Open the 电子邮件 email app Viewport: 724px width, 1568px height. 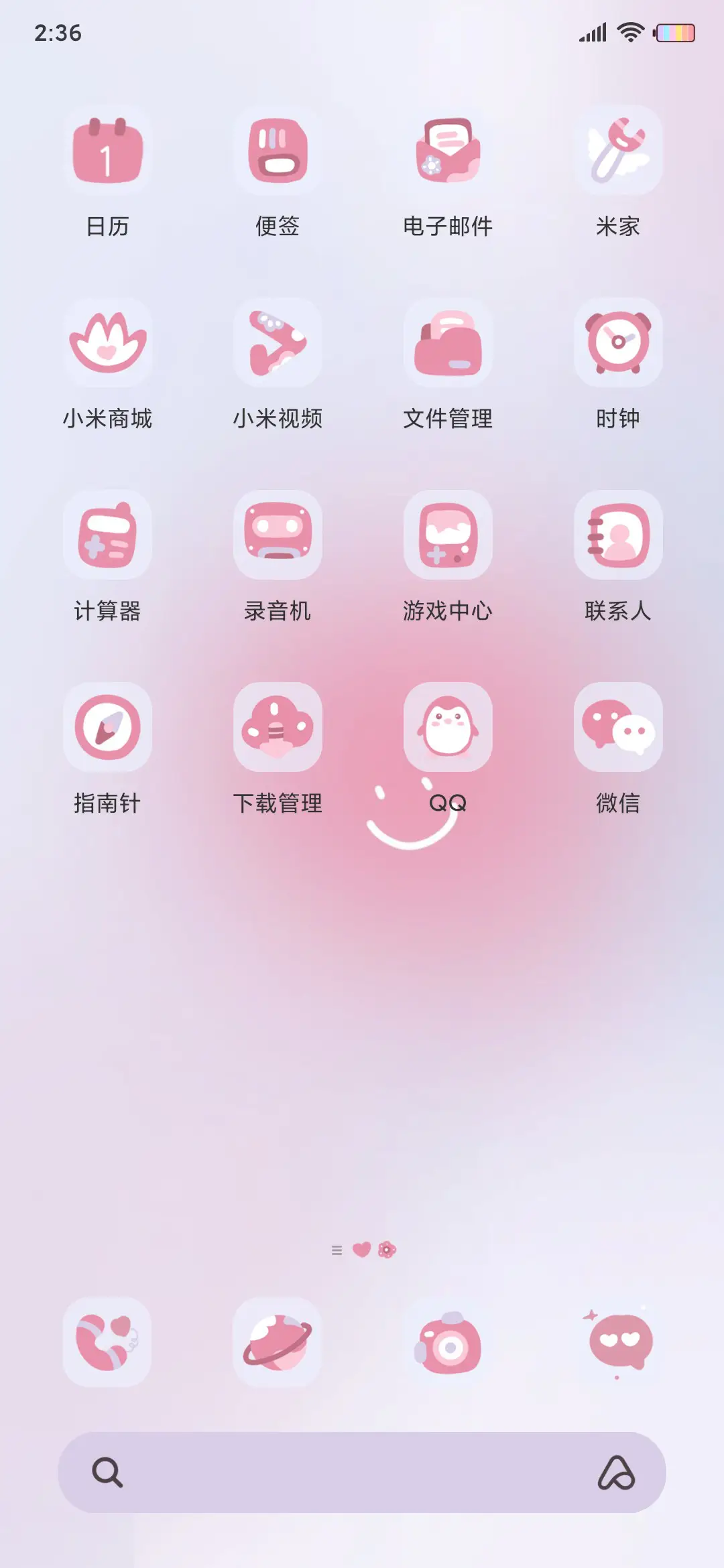(448, 152)
